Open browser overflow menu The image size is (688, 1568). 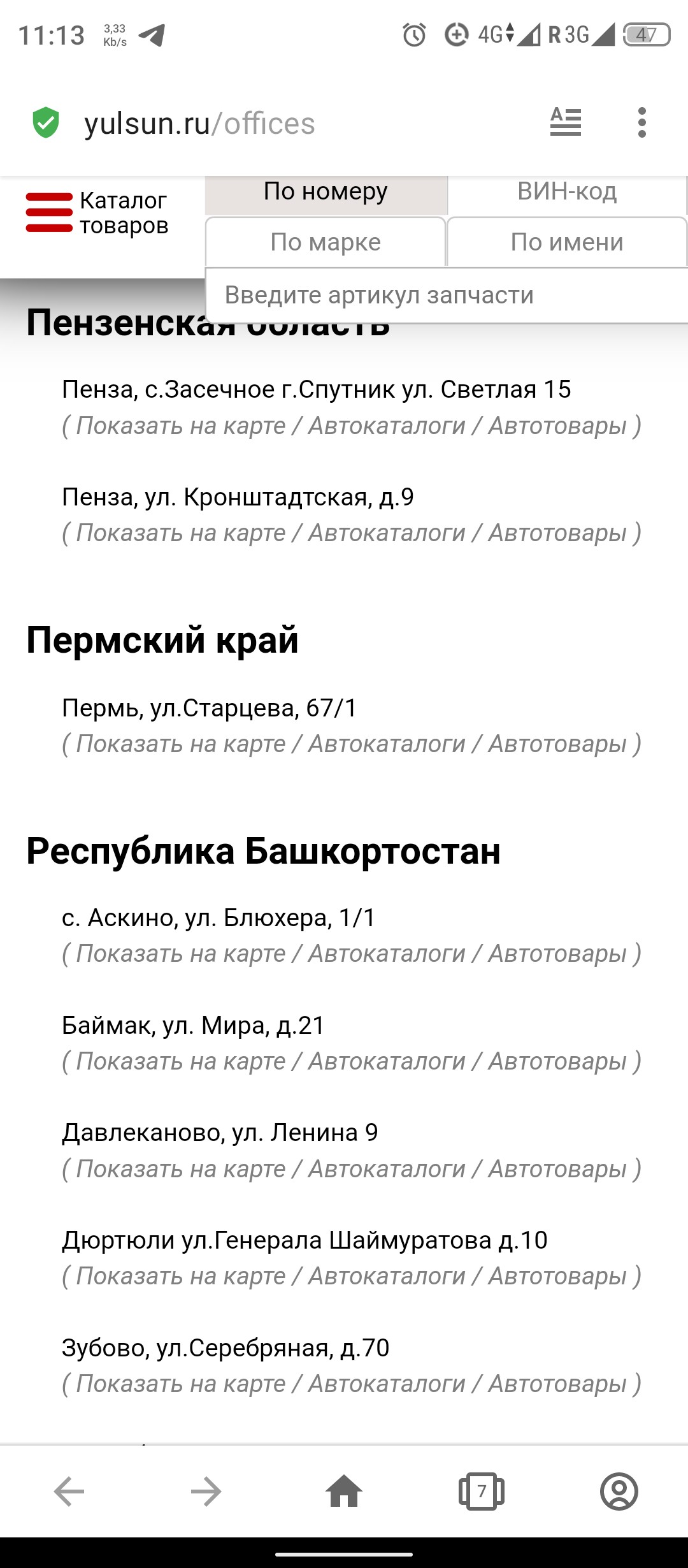641,122
